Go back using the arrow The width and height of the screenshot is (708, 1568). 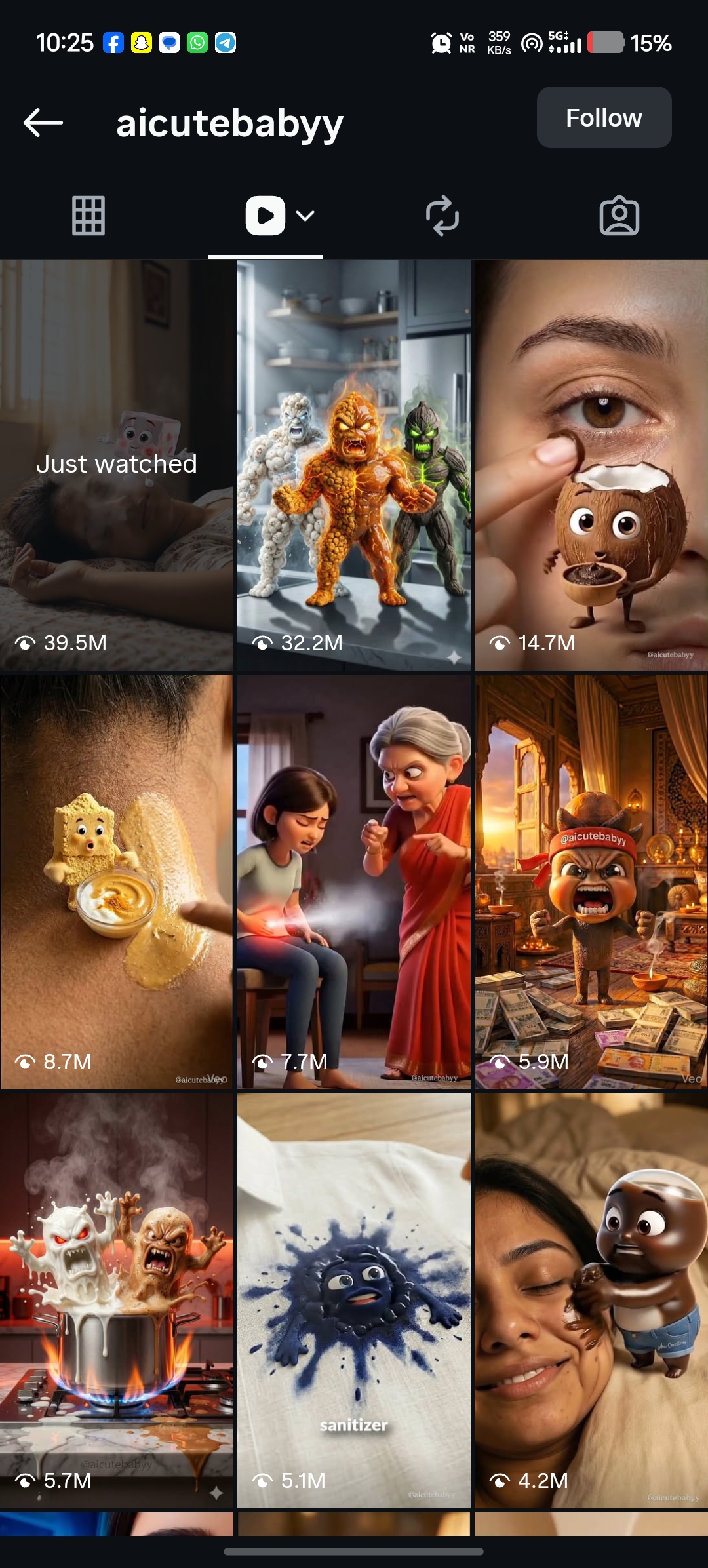43,123
